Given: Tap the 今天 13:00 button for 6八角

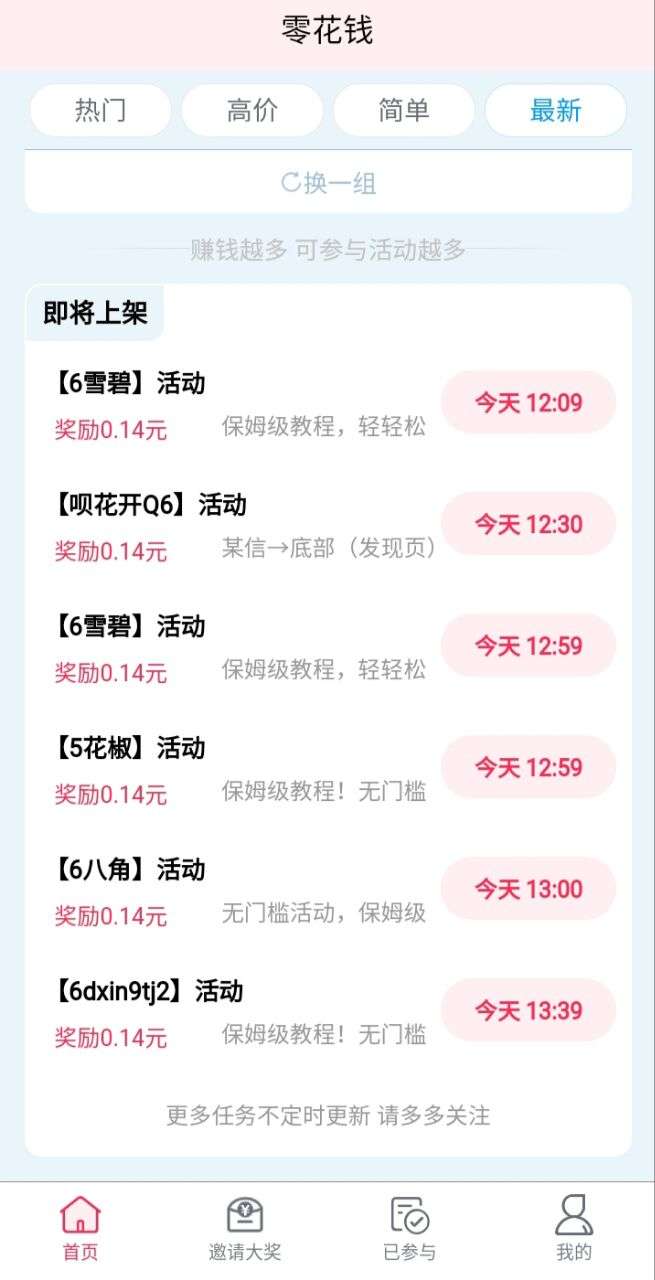Looking at the screenshot, I should (x=528, y=888).
